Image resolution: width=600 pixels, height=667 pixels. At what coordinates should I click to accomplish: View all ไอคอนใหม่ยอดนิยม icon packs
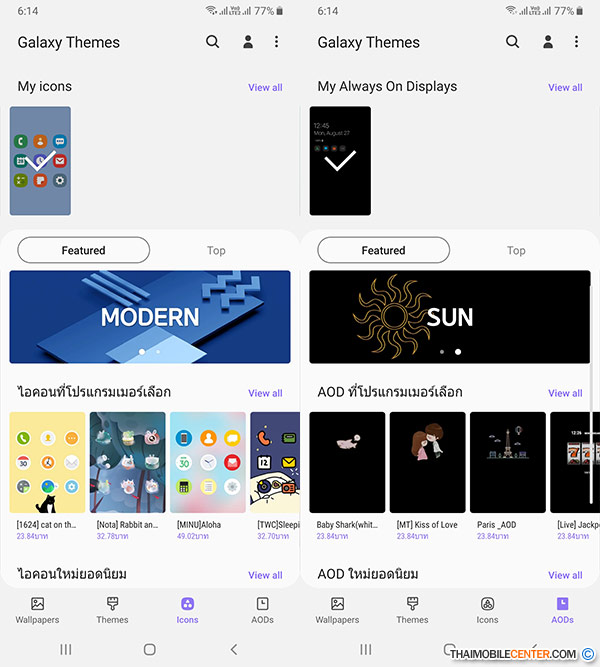[265, 575]
